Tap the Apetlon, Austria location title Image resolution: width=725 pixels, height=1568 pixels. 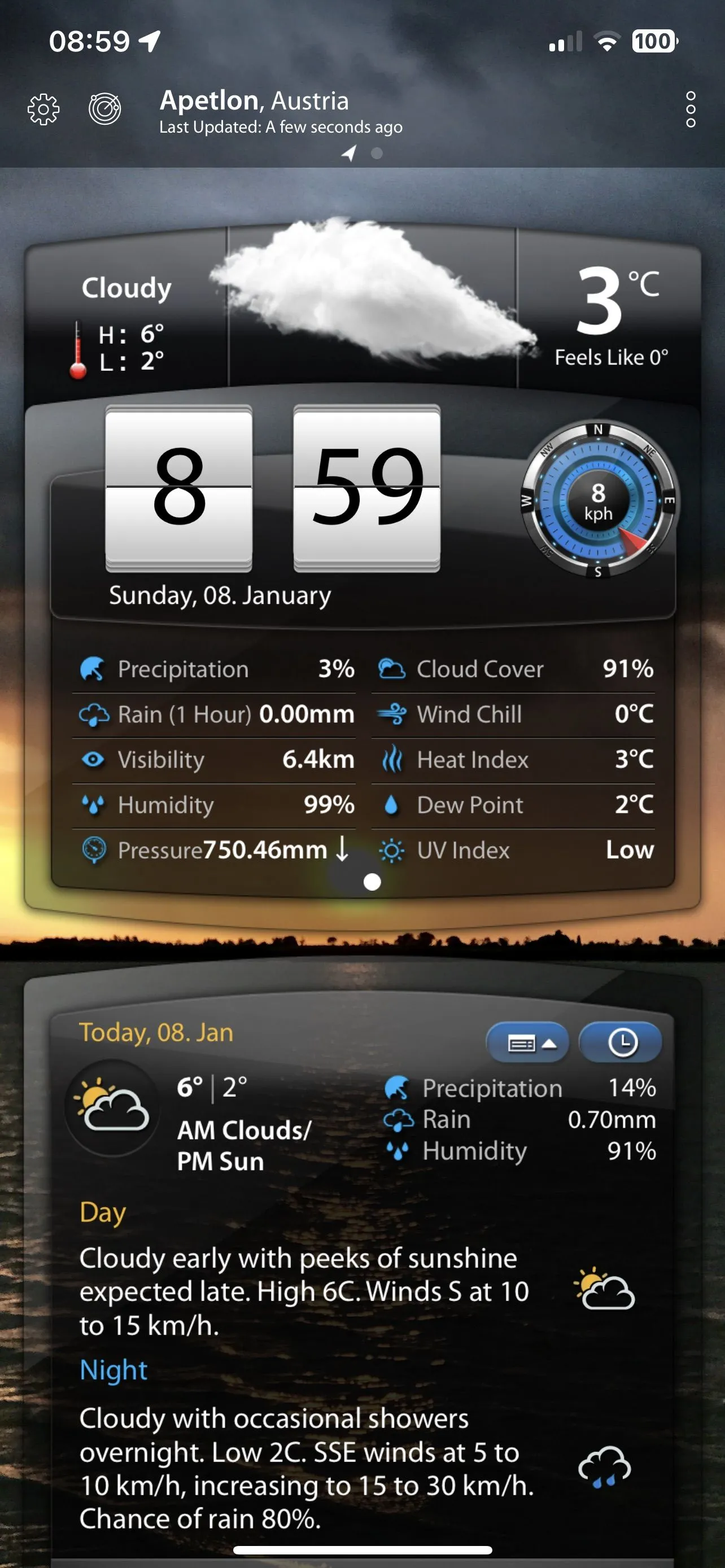point(255,100)
